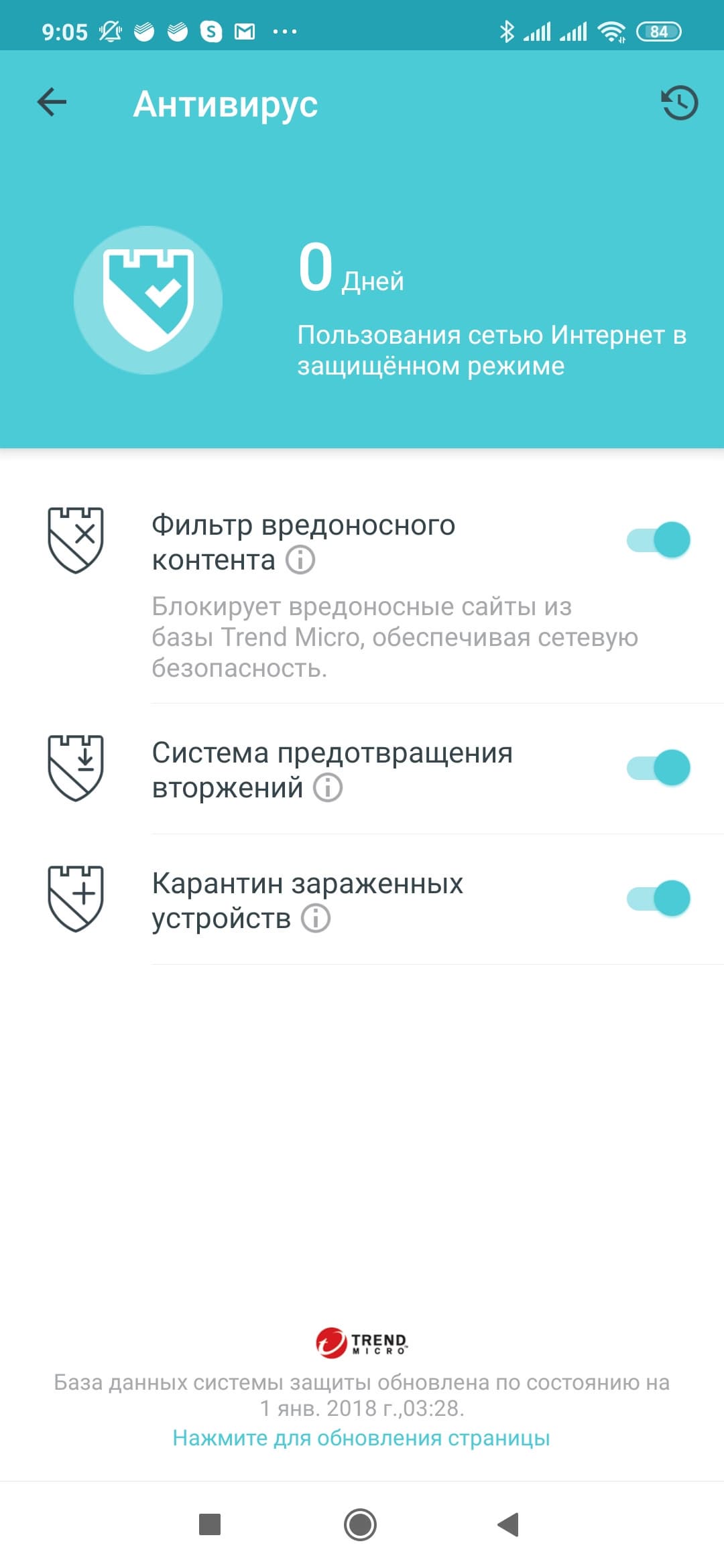View info about Карантин зараженных устройств

click(316, 919)
